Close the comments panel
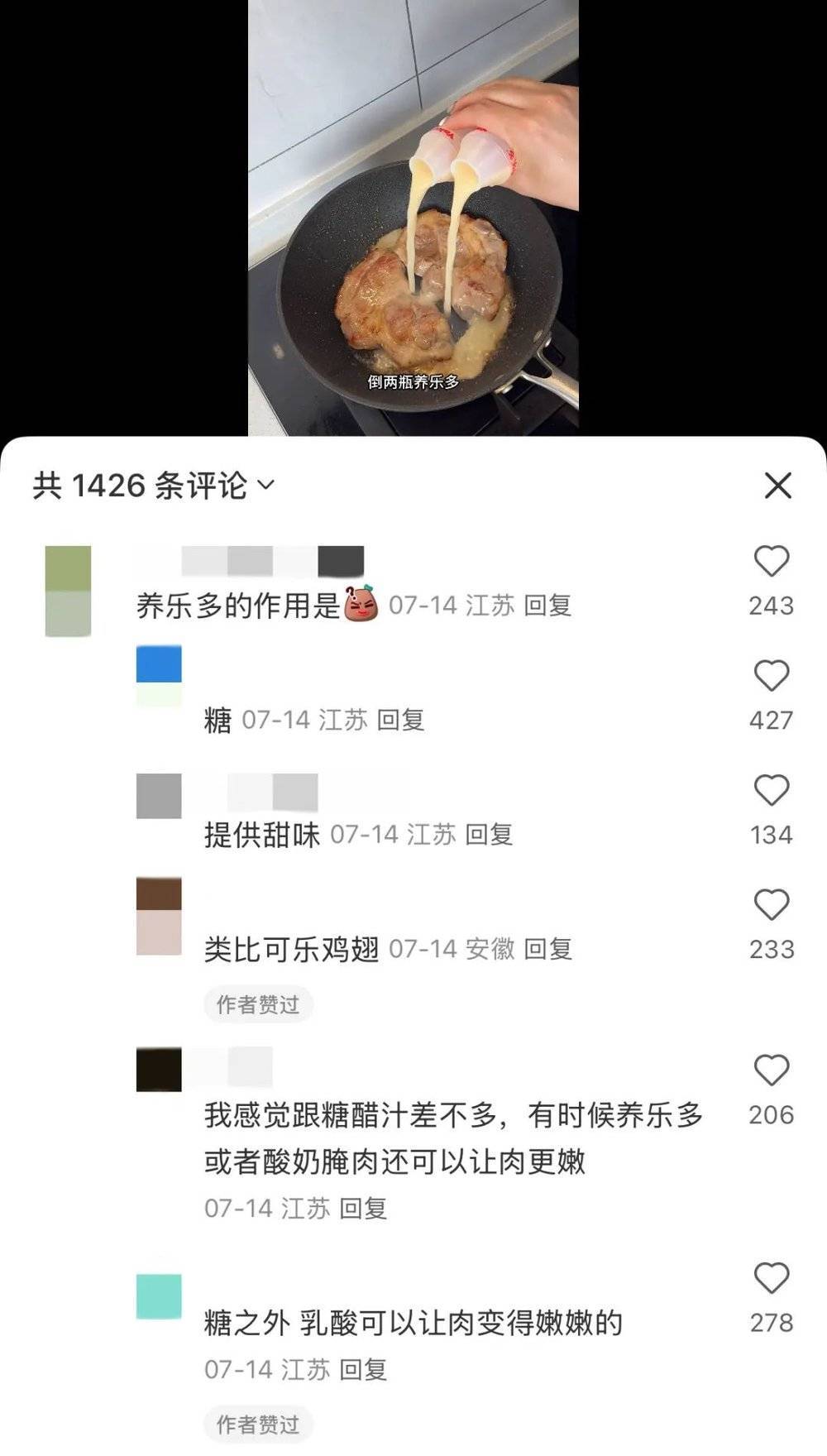This screenshot has width=827, height=1456. click(777, 486)
